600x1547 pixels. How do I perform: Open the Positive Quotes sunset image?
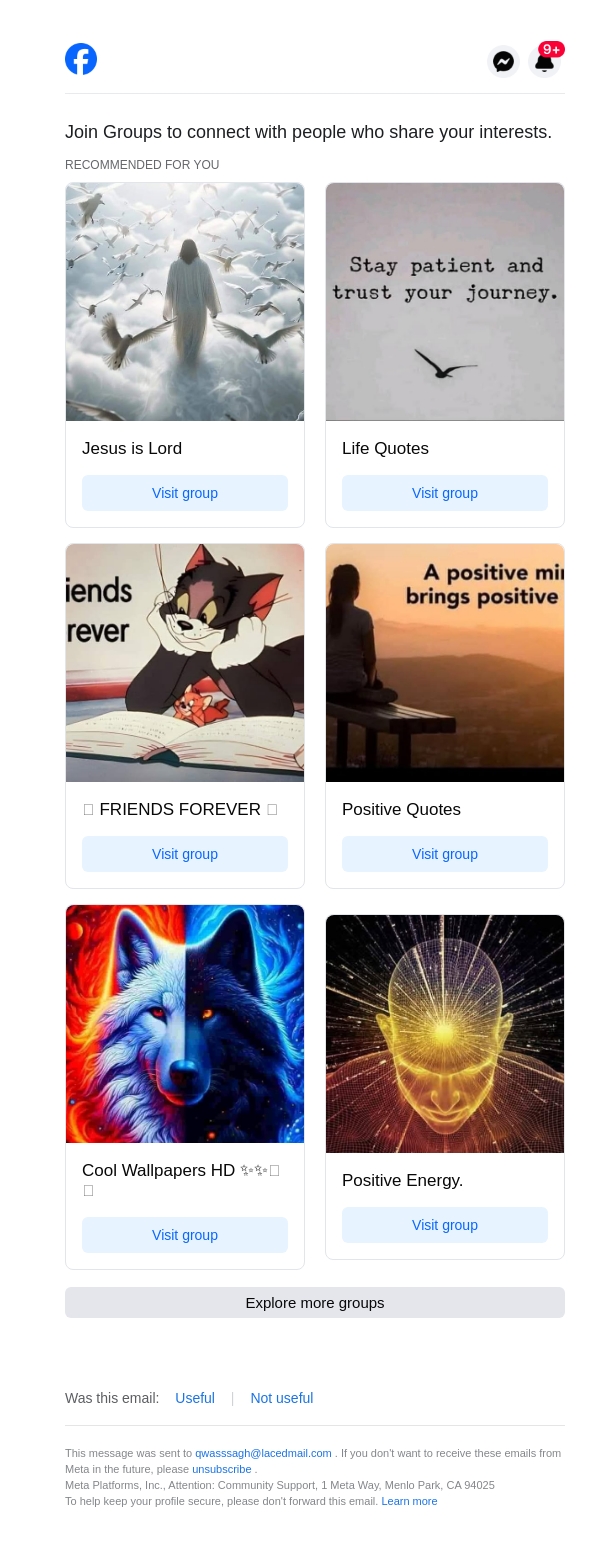445,663
